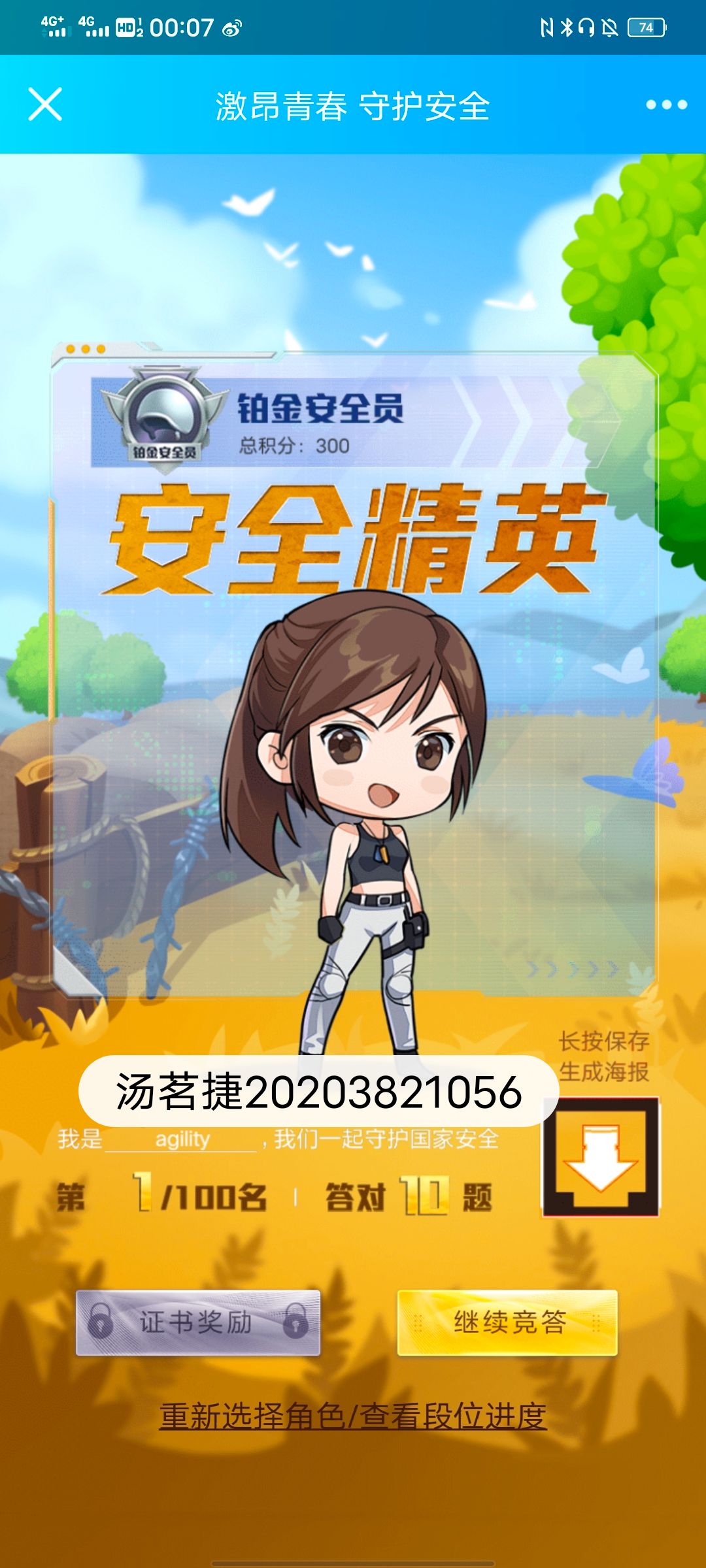
Task: Close the 激昂青春 守护安全 page
Action: click(45, 105)
